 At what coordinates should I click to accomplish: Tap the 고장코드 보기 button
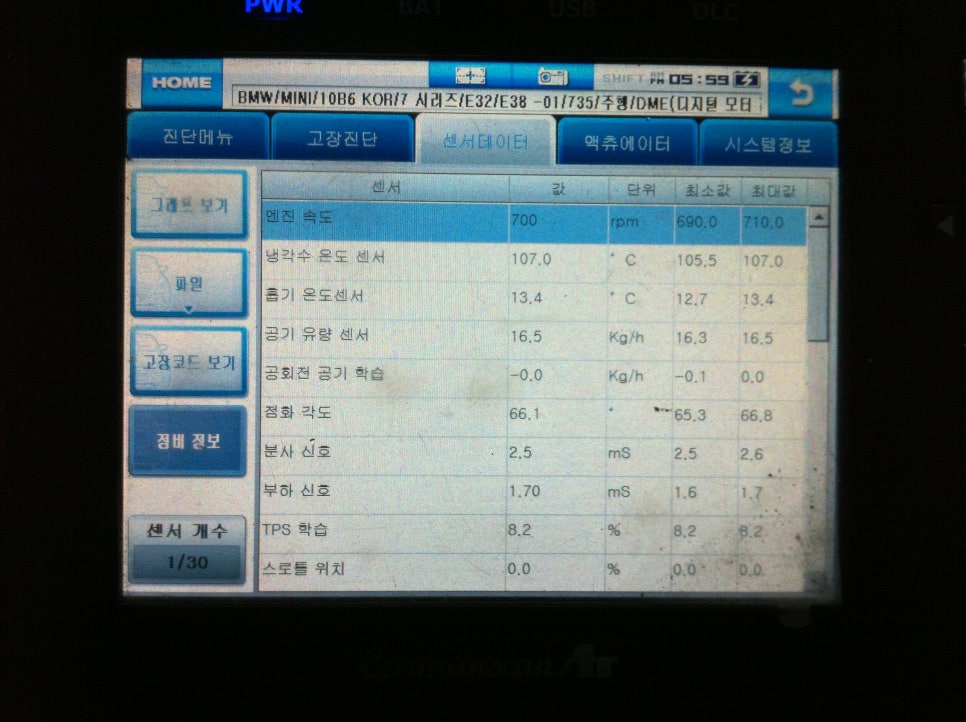(x=188, y=362)
